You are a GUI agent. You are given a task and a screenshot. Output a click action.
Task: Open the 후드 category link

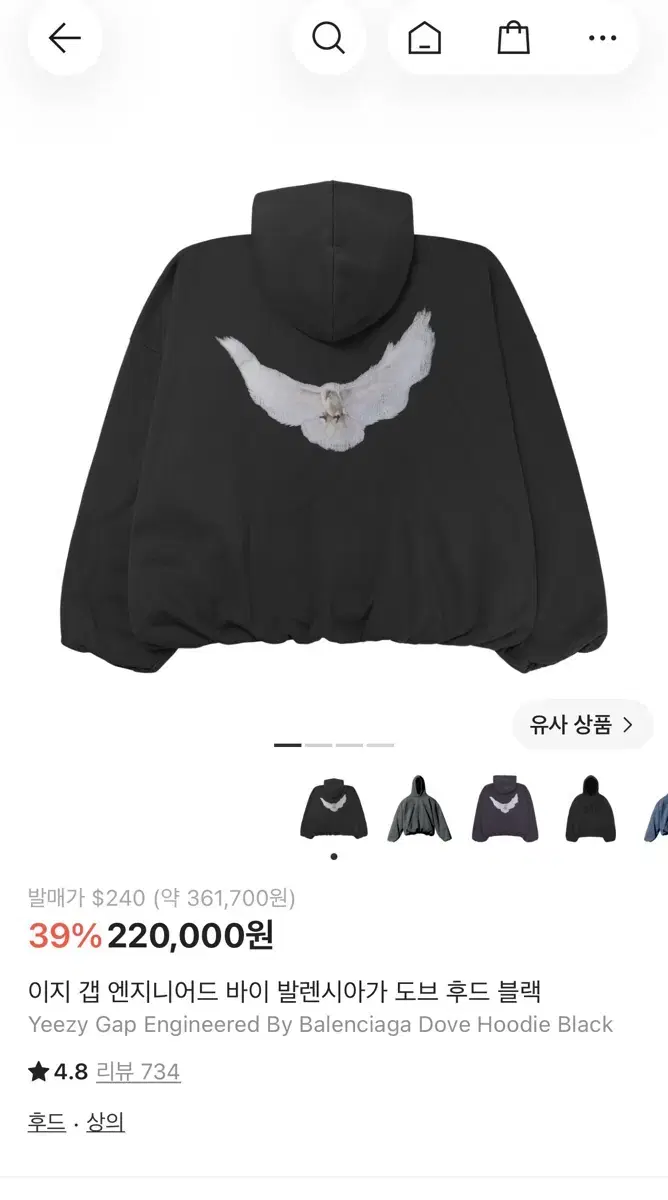pyautogui.click(x=46, y=1122)
